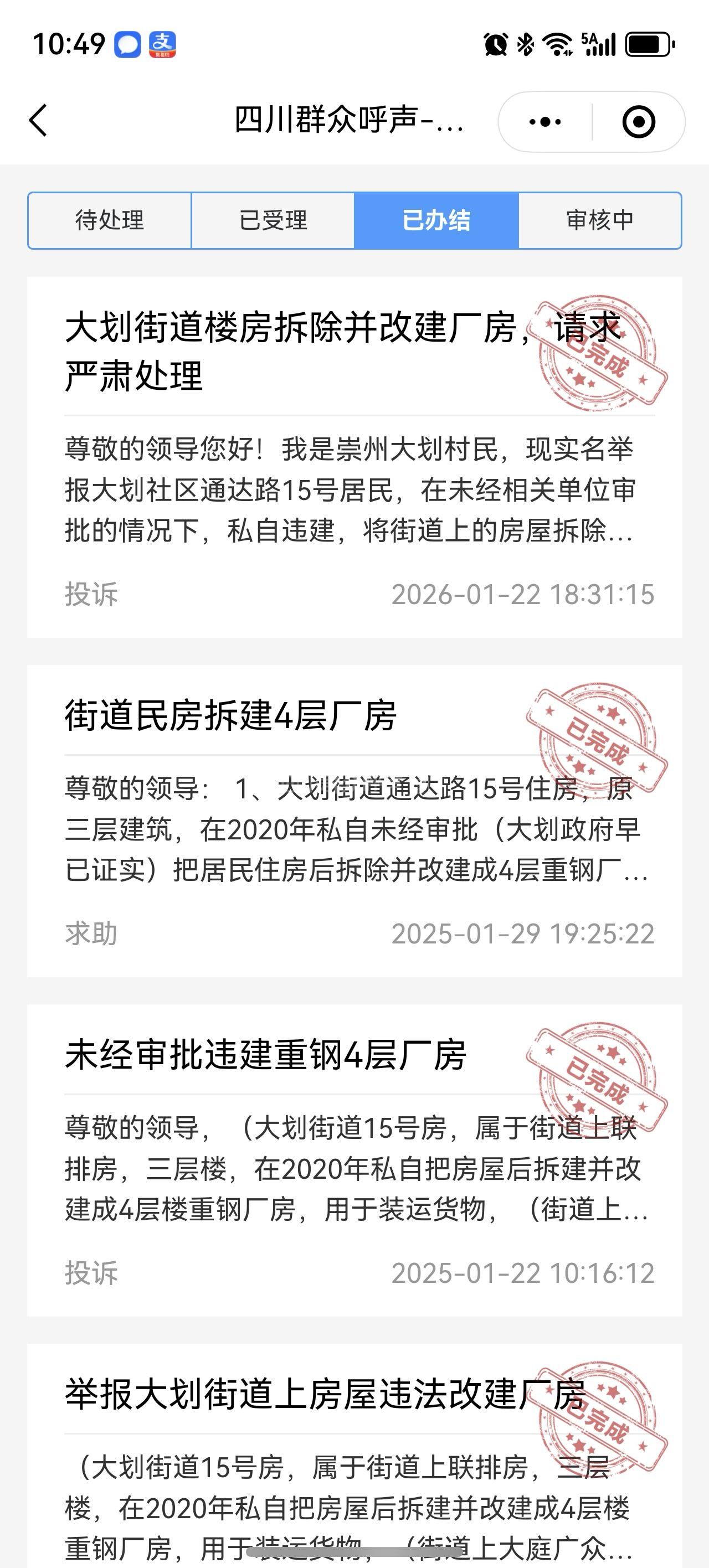Select the 已办结 tab

pos(436,220)
